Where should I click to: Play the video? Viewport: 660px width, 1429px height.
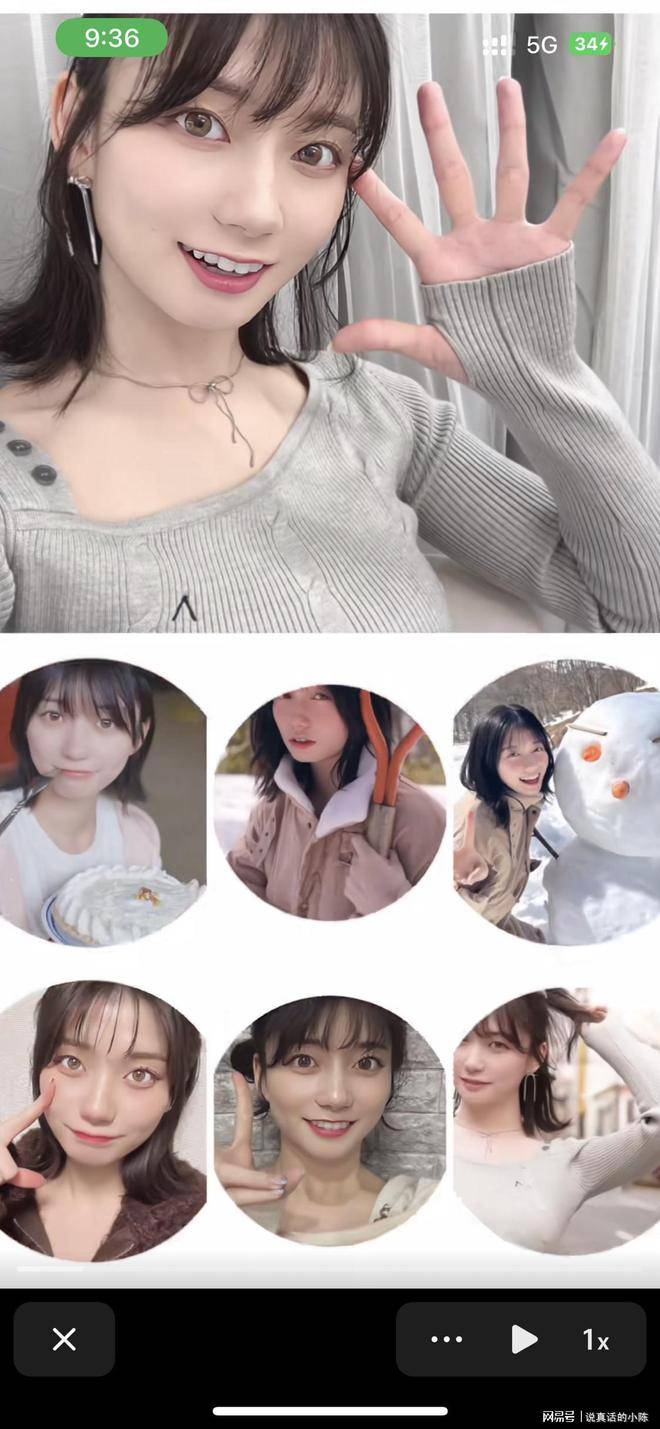[x=524, y=1339]
